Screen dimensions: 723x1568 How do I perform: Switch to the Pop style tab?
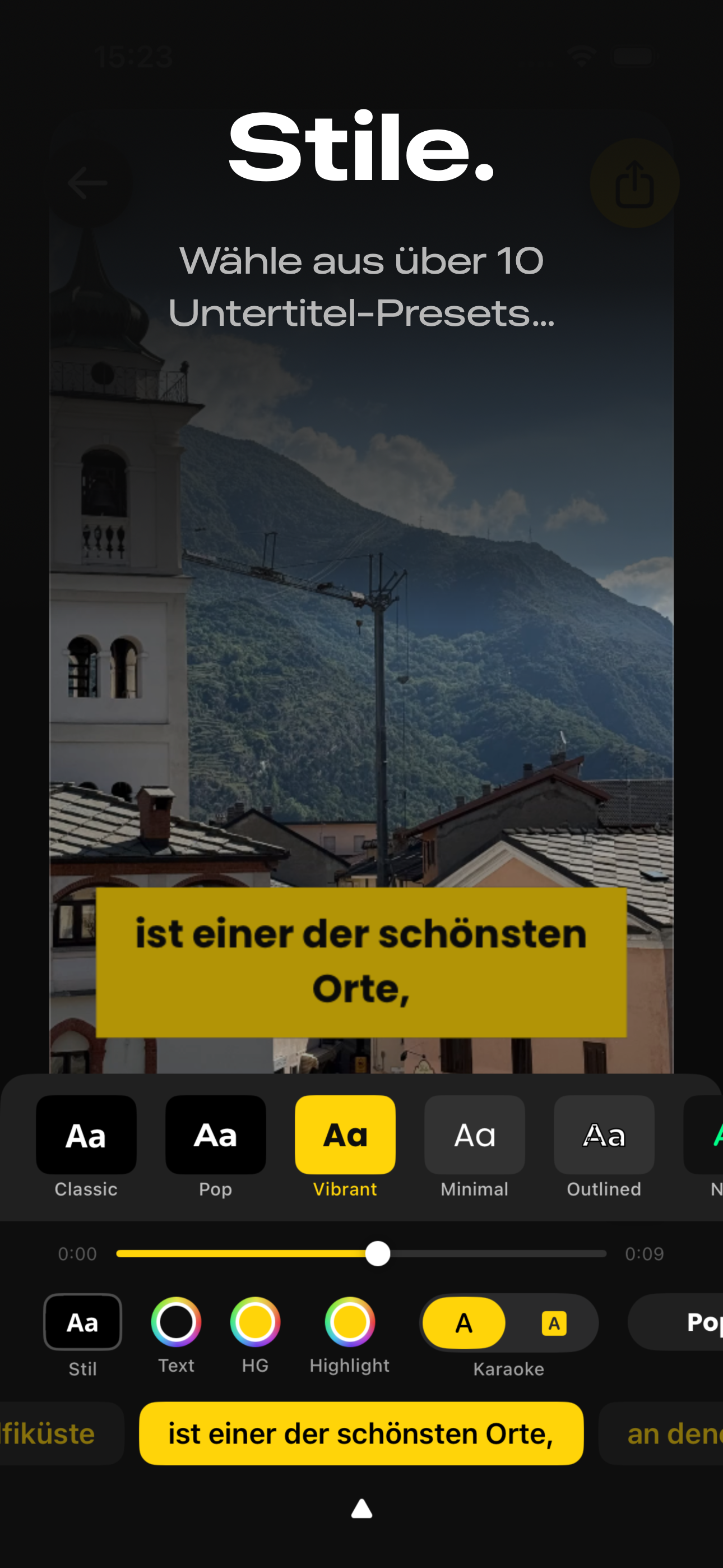tap(215, 1135)
